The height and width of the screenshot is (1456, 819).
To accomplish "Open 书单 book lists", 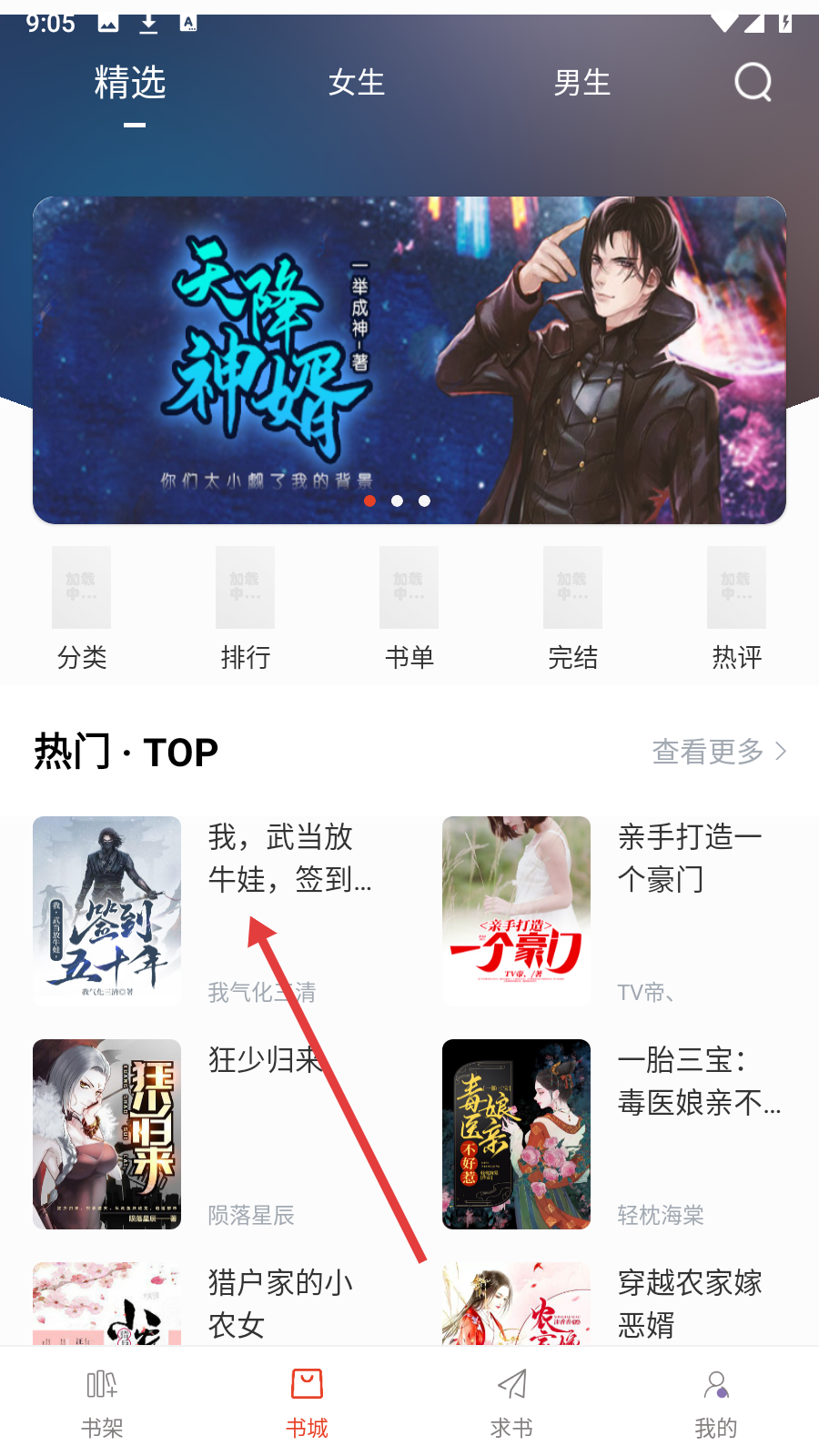I will click(x=409, y=608).
